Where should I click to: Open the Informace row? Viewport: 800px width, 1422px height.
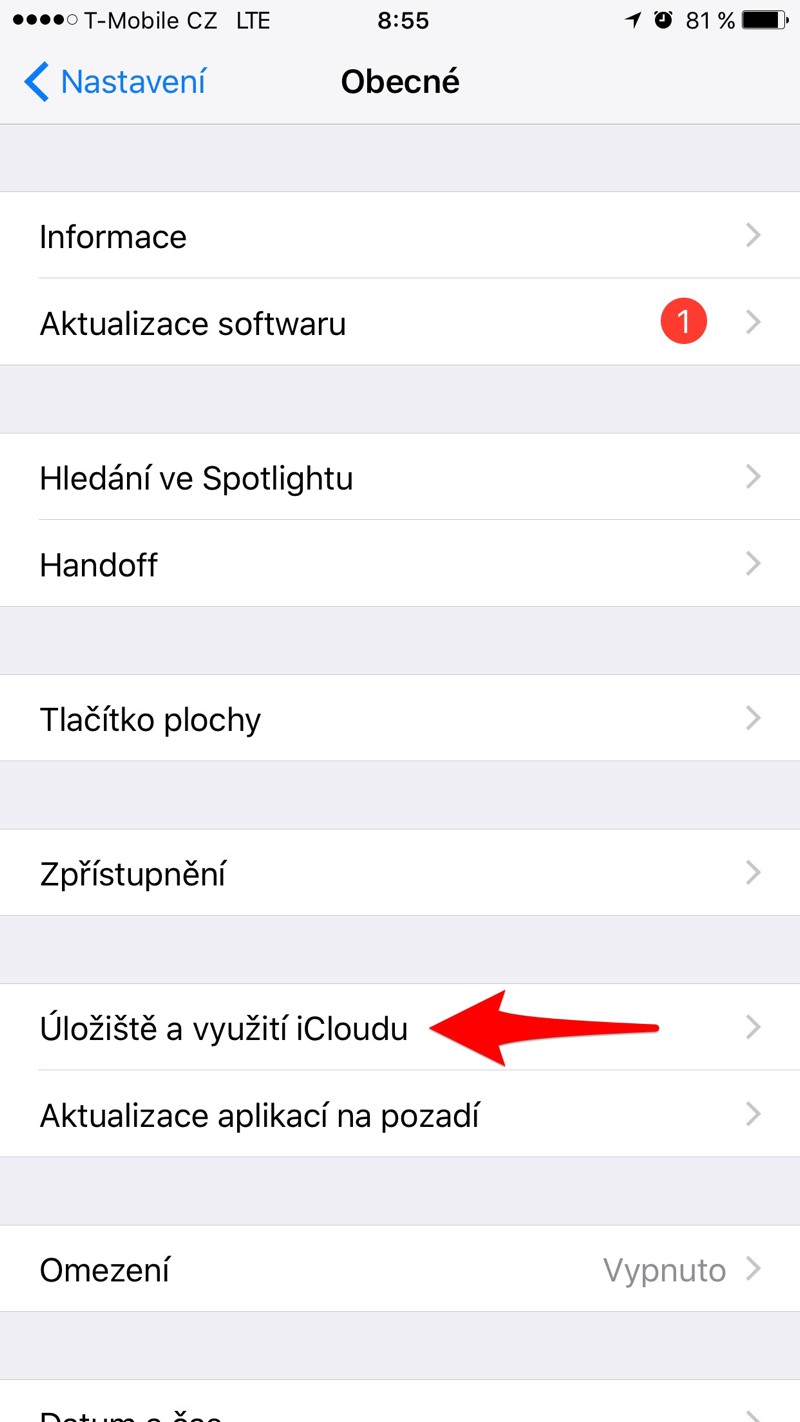point(400,236)
